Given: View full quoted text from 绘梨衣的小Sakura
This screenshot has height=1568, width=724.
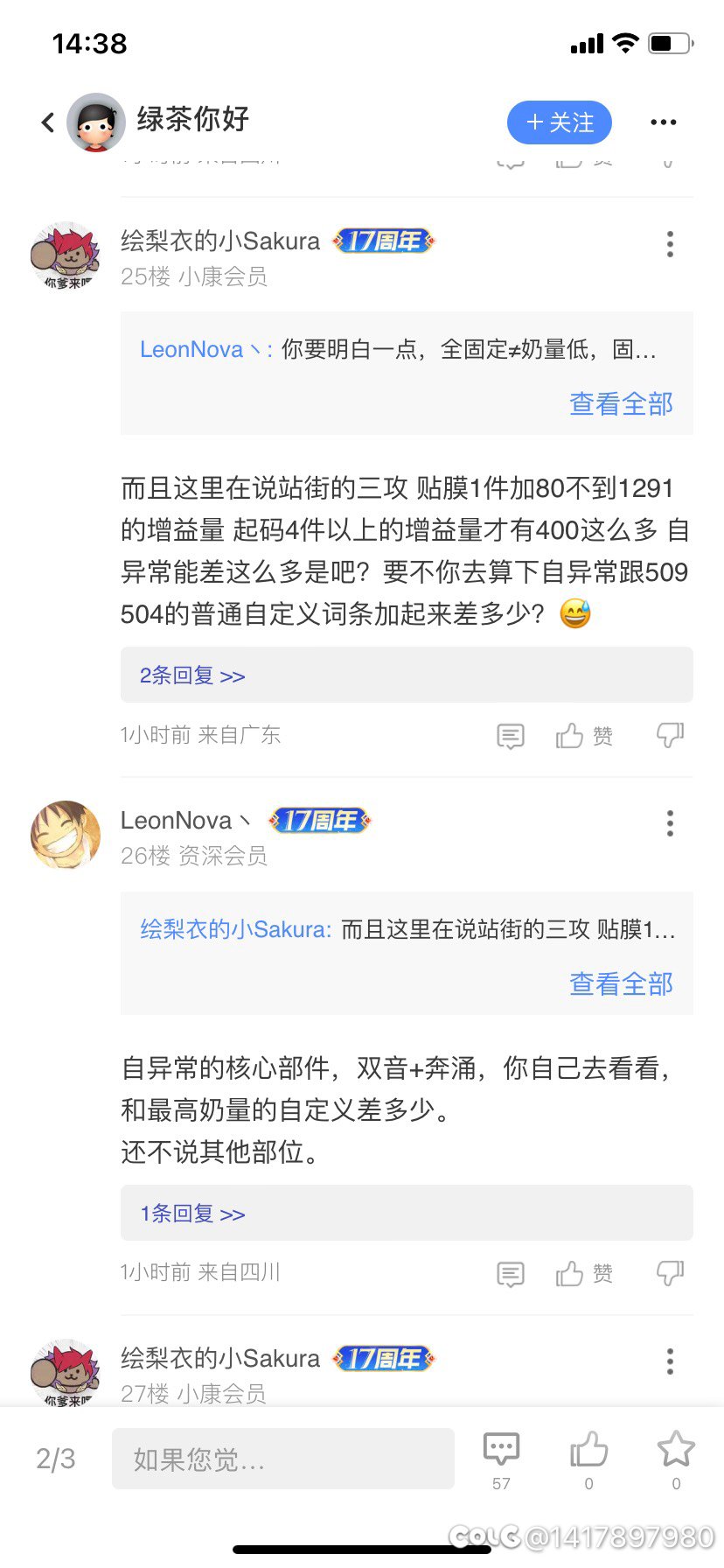Looking at the screenshot, I should tap(621, 983).
